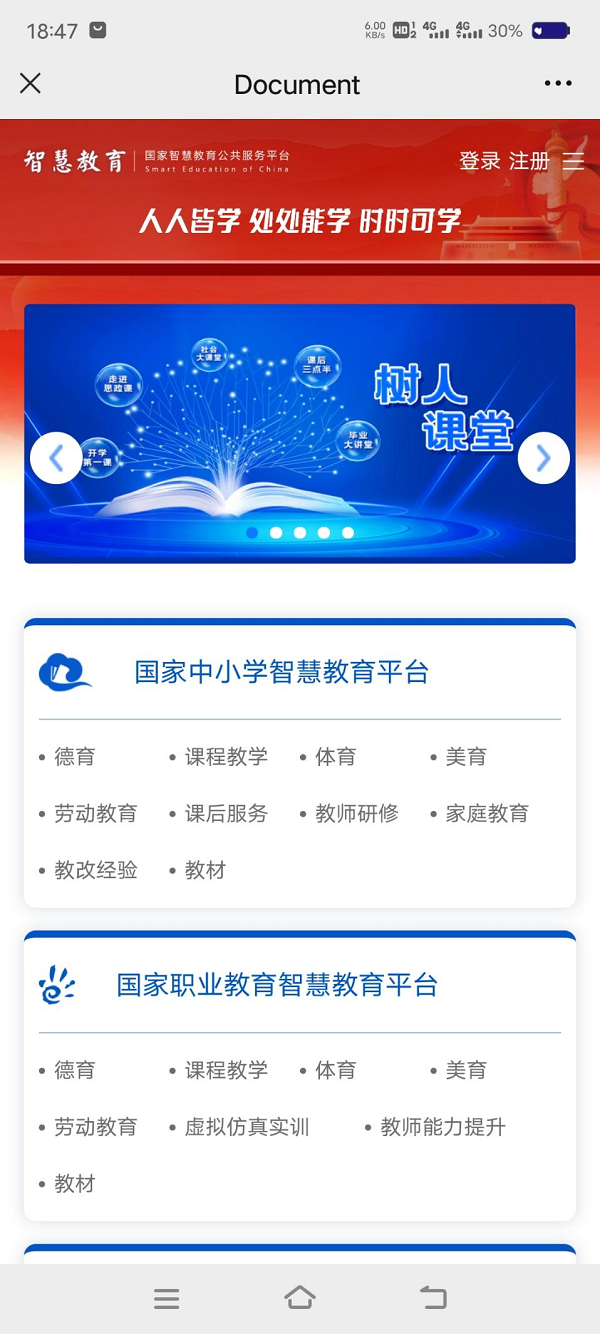Open 教改经验 link
600x1334 pixels.
96,871
